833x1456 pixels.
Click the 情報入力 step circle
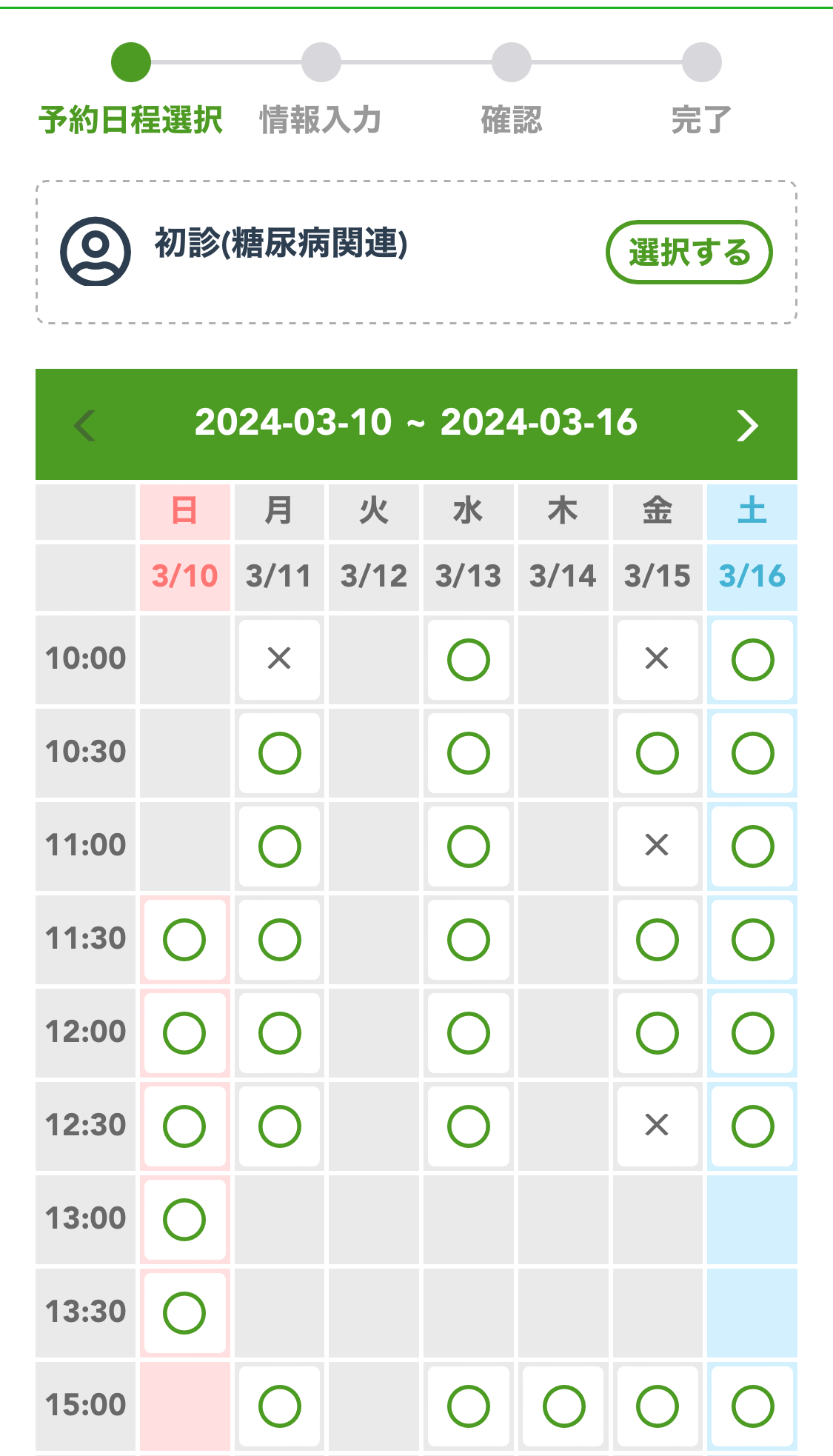coord(320,62)
